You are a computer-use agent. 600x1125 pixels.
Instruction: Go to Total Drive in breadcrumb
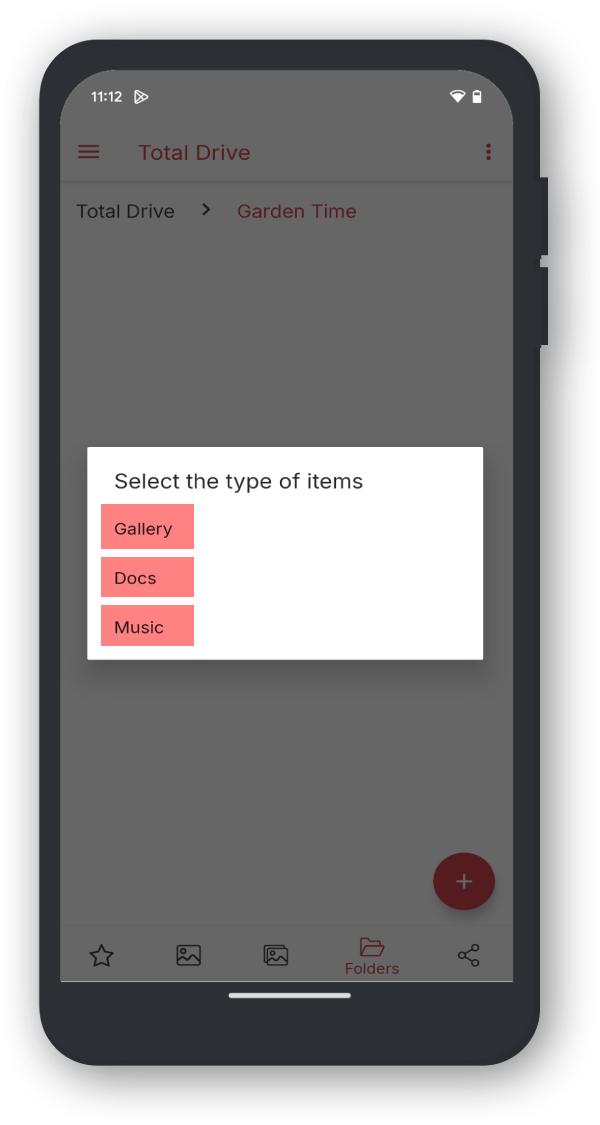[x=126, y=212]
